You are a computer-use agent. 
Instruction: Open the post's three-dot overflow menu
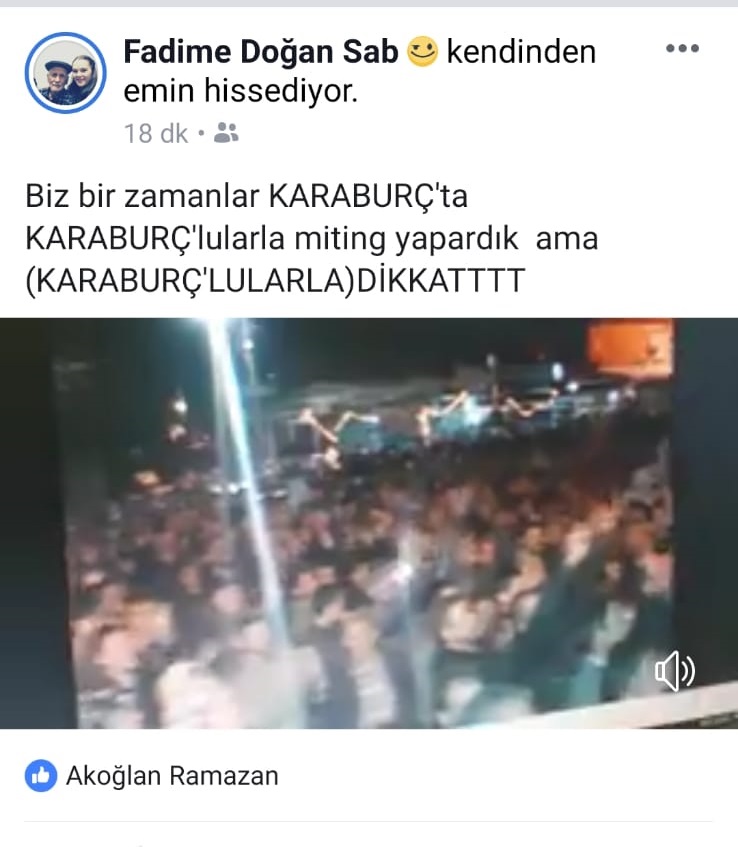click(x=682, y=48)
